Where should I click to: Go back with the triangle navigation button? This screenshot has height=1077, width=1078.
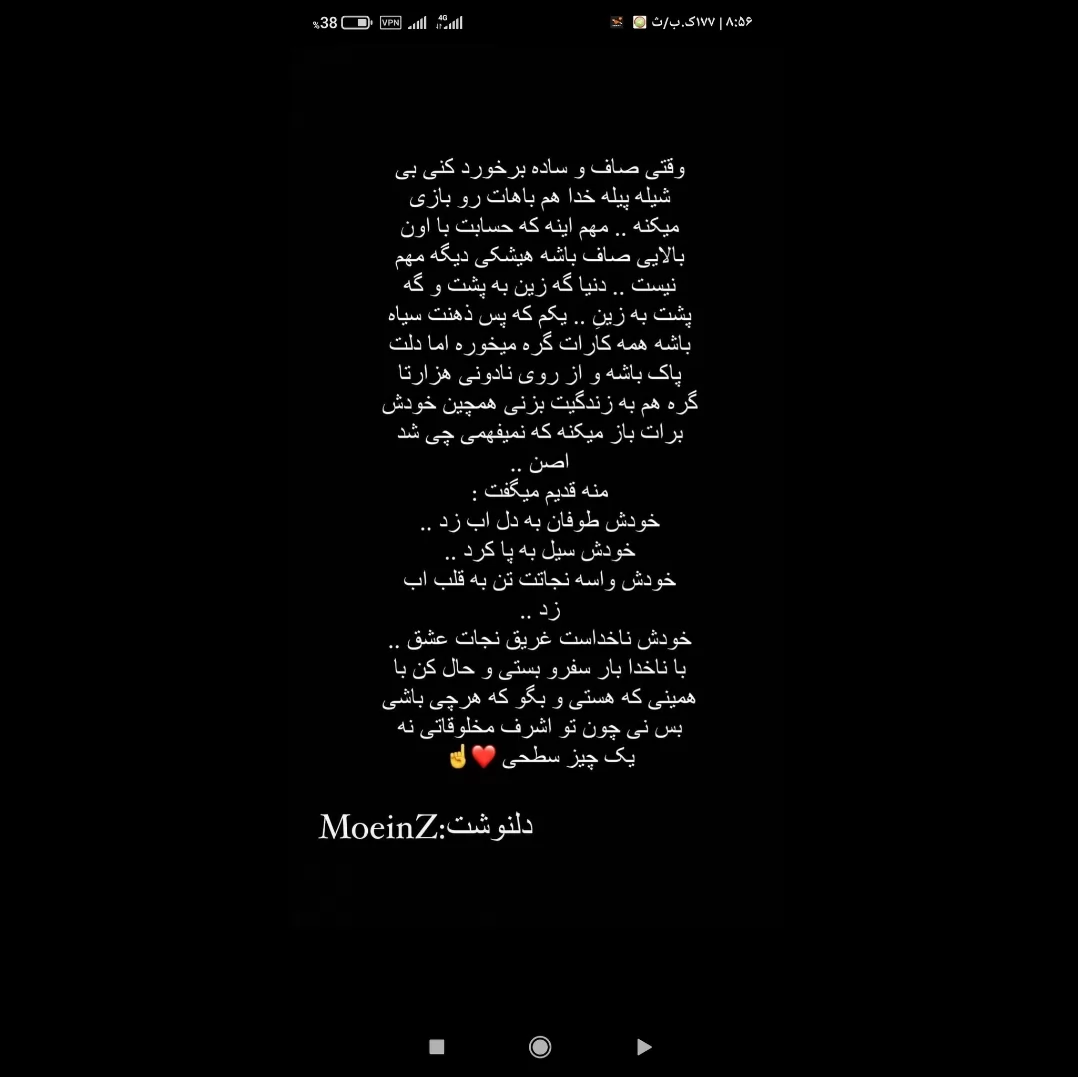pos(644,1047)
